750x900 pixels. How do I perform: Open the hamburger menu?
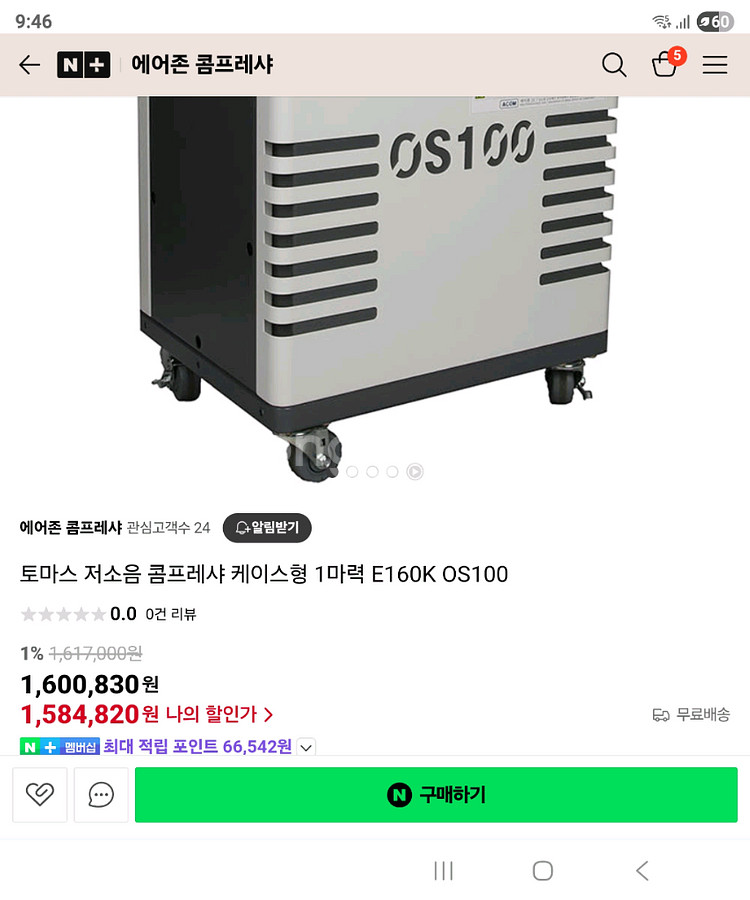click(x=715, y=65)
